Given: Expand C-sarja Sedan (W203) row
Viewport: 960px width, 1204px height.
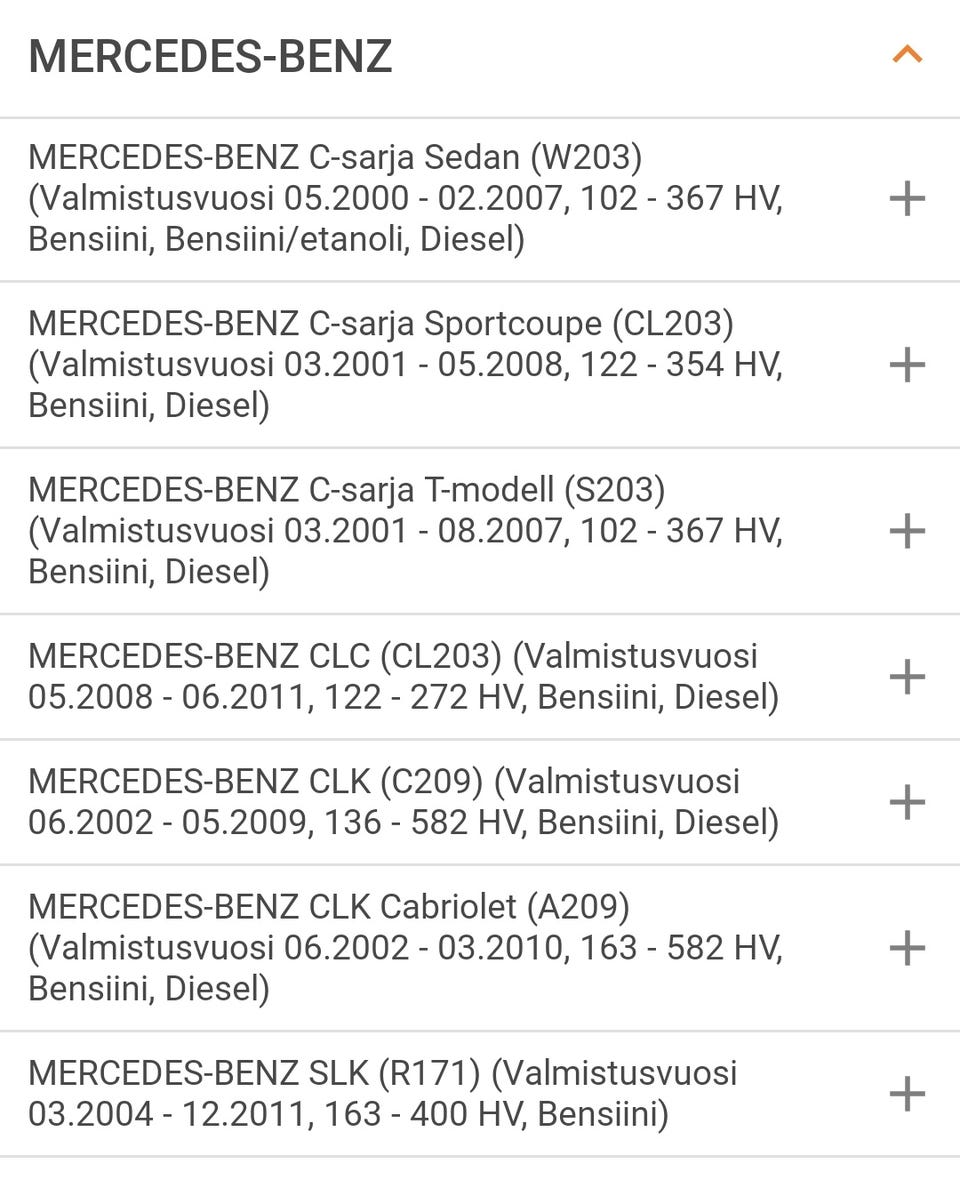Looking at the screenshot, I should (x=906, y=199).
